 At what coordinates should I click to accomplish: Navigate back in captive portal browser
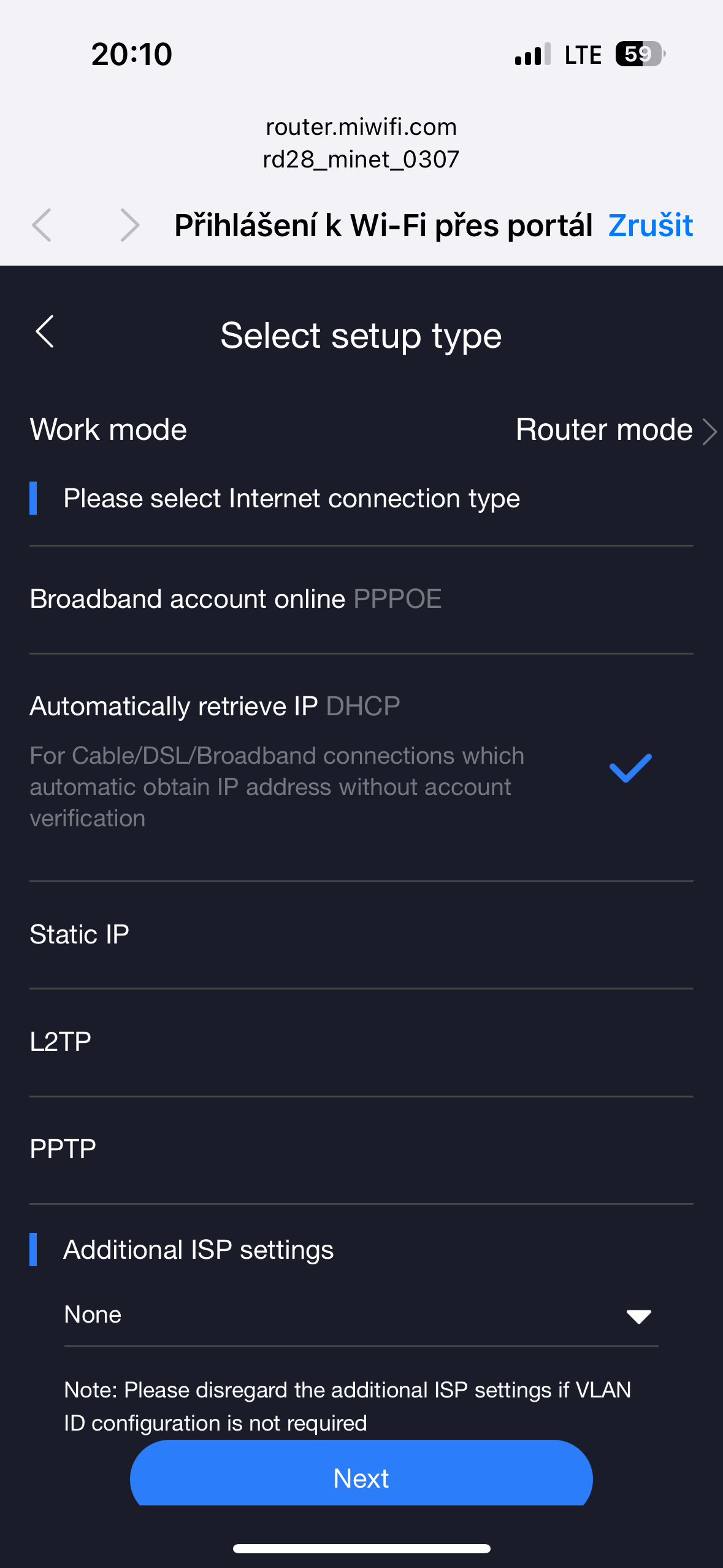click(x=42, y=225)
